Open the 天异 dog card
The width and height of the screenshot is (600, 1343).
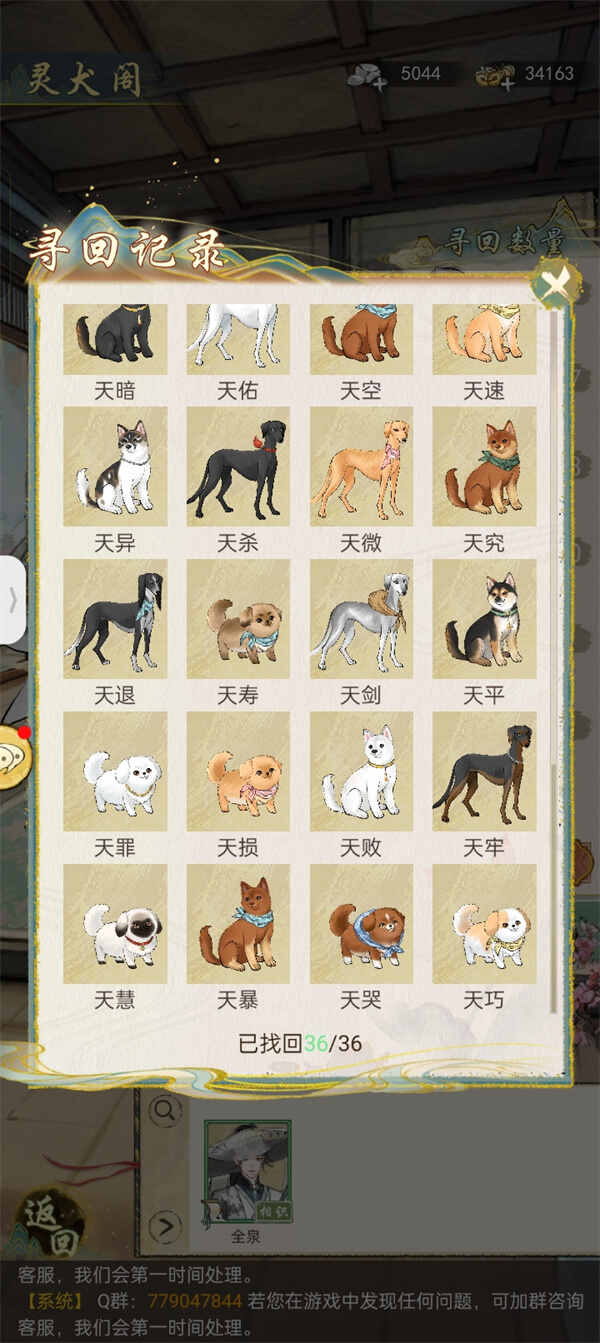[x=115, y=467]
